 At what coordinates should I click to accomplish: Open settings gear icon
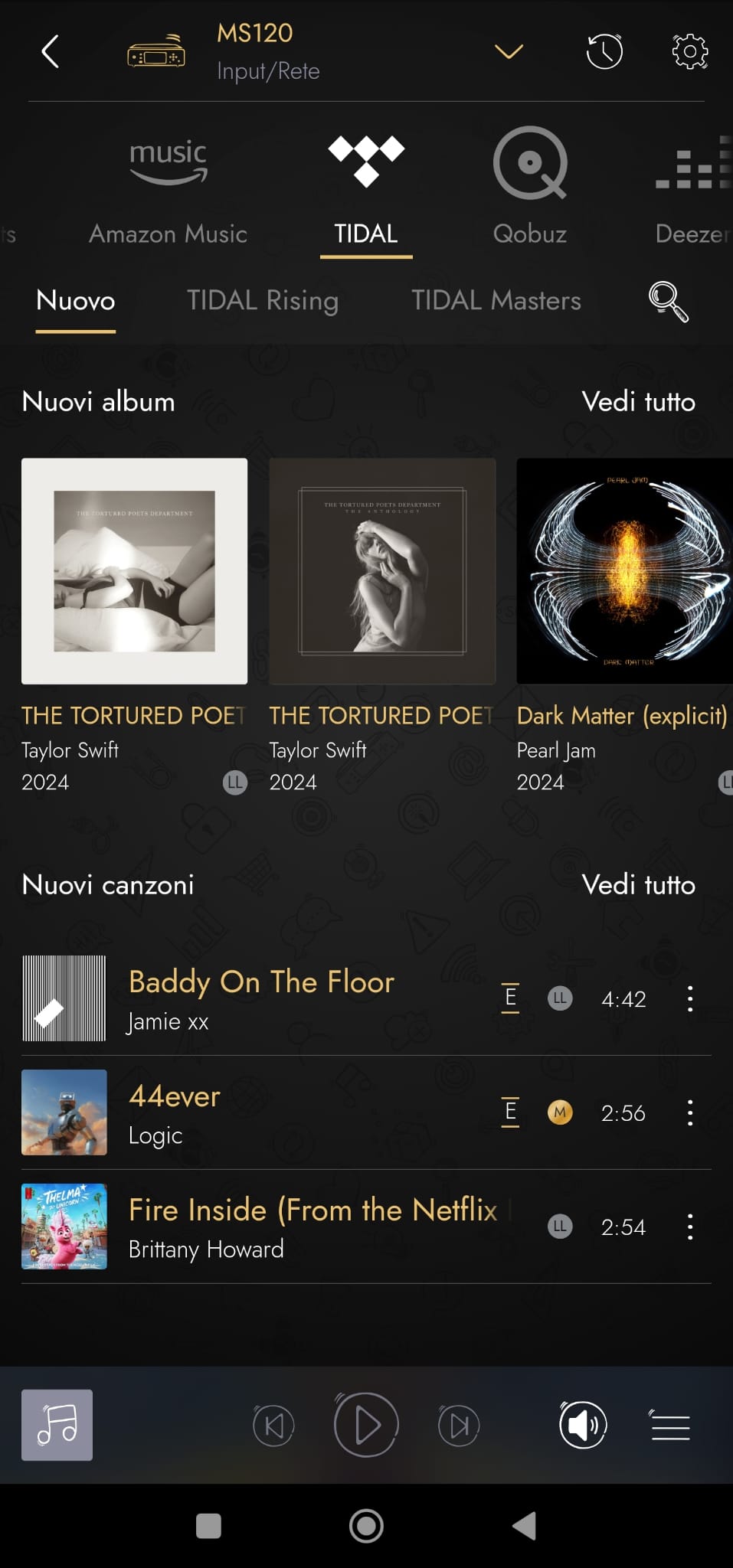click(689, 52)
